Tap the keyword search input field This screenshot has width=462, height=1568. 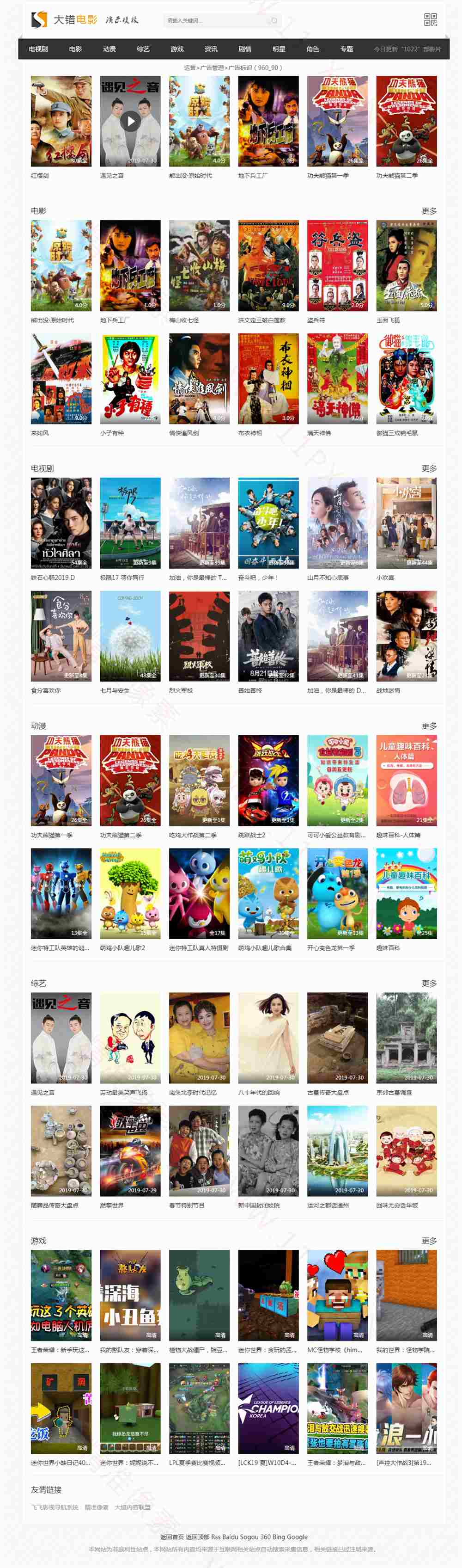(x=216, y=21)
